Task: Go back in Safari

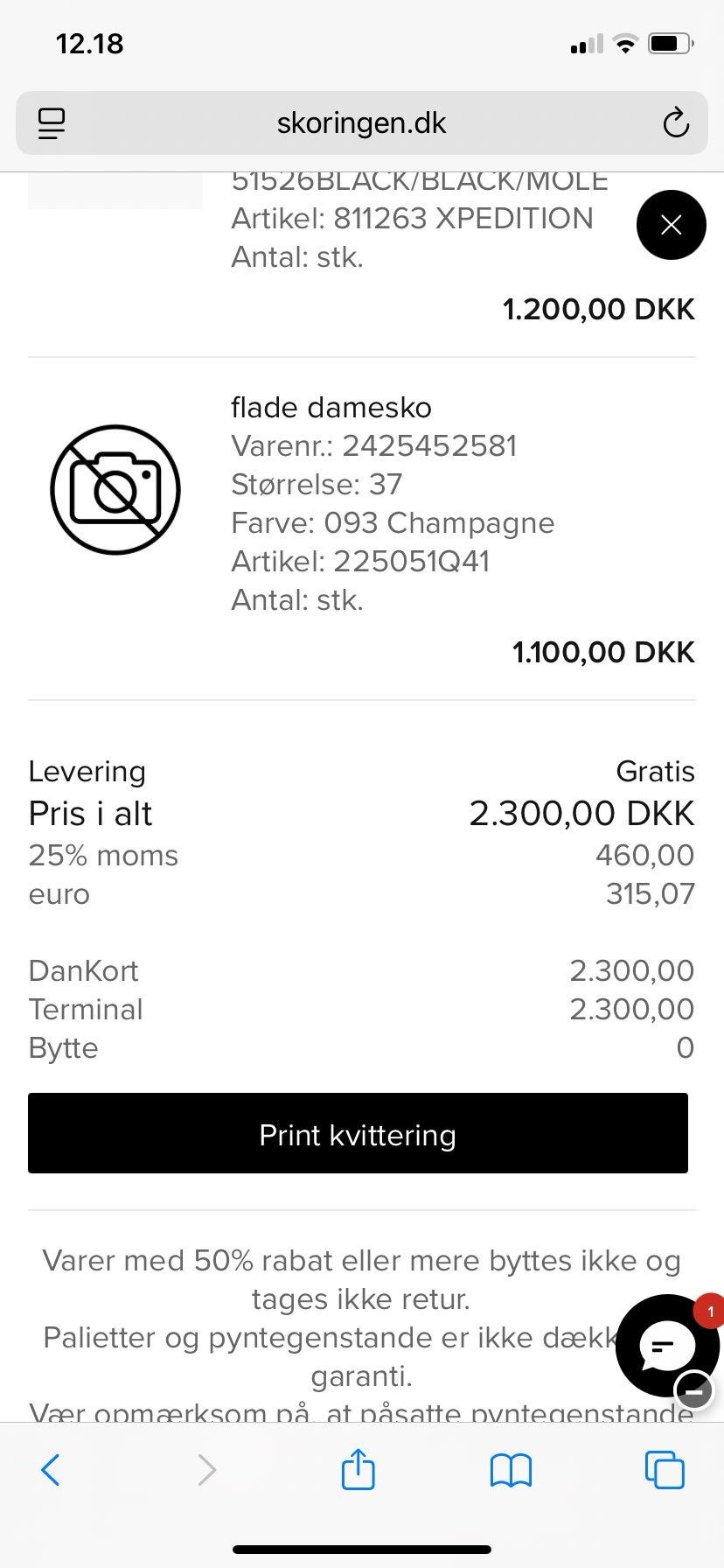Action: tap(51, 1470)
